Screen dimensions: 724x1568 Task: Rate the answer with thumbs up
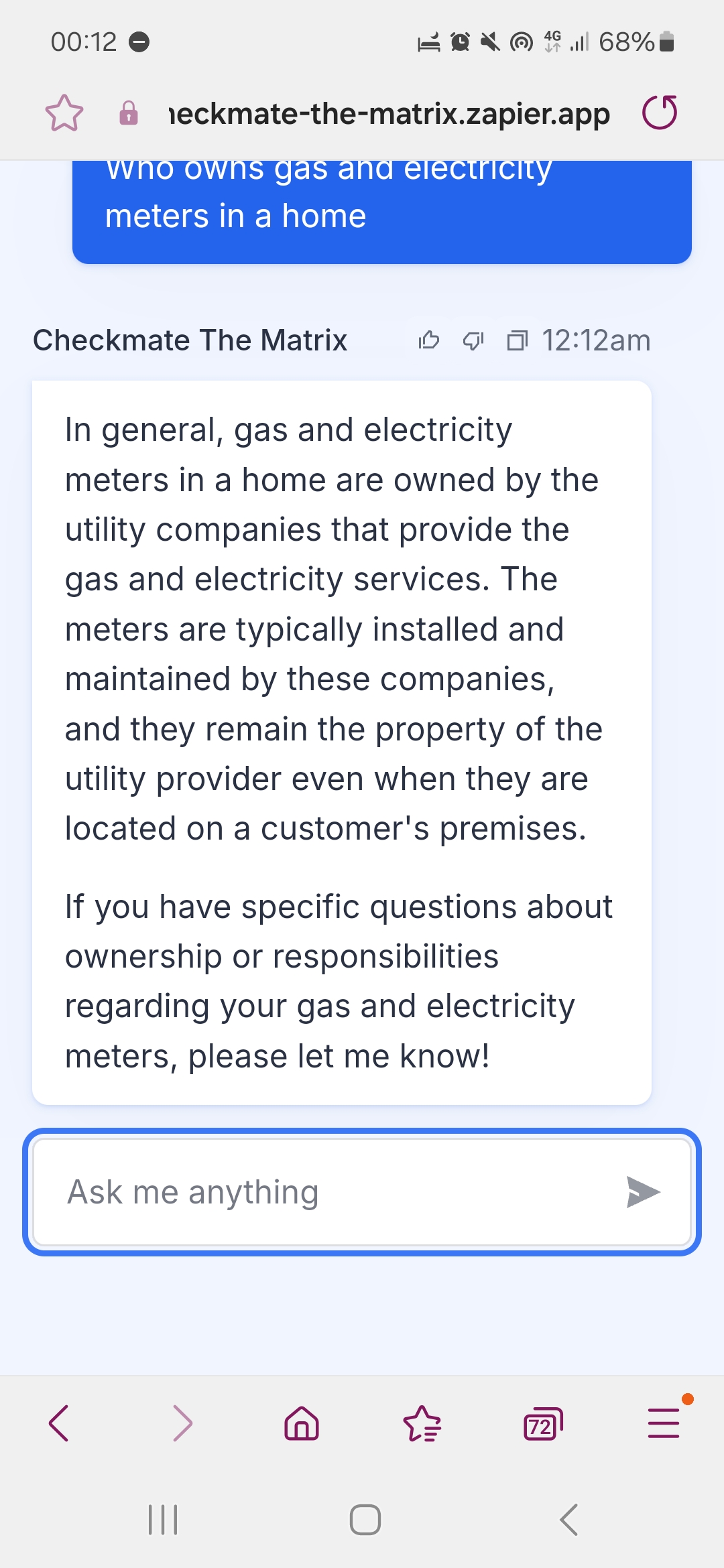(x=428, y=340)
